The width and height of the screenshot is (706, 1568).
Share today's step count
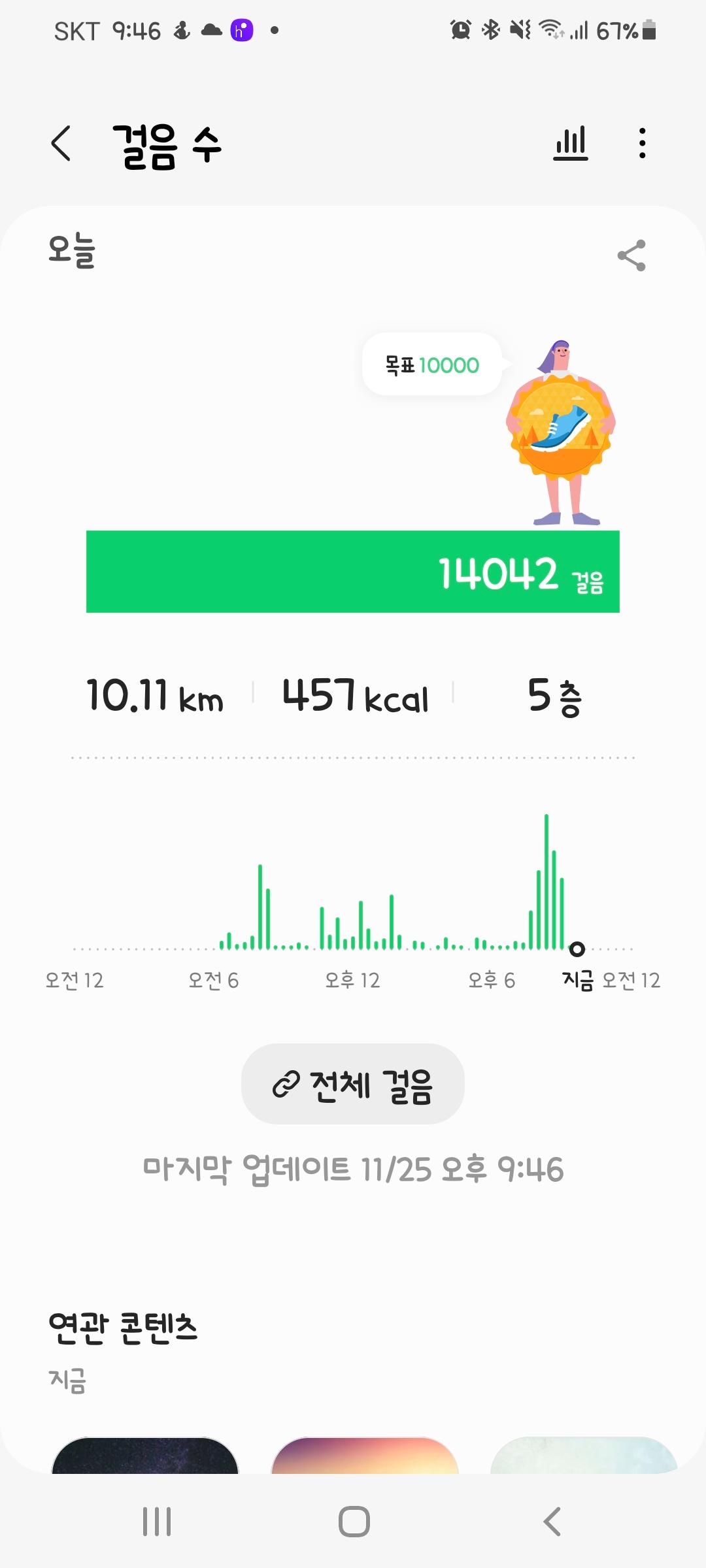631,255
